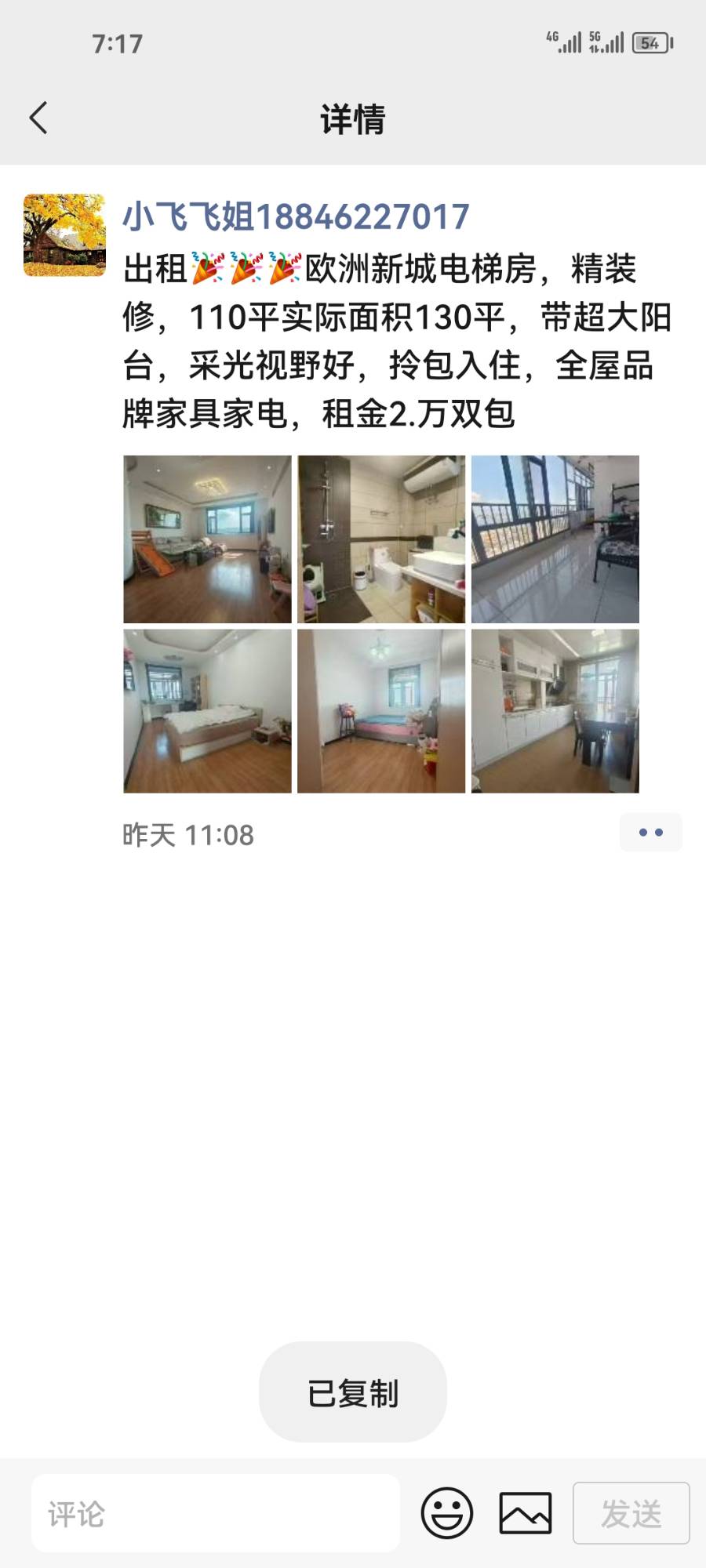The height and width of the screenshot is (1568, 706).
Task: Open 小飞飞姐's profile avatar
Action: point(64,235)
